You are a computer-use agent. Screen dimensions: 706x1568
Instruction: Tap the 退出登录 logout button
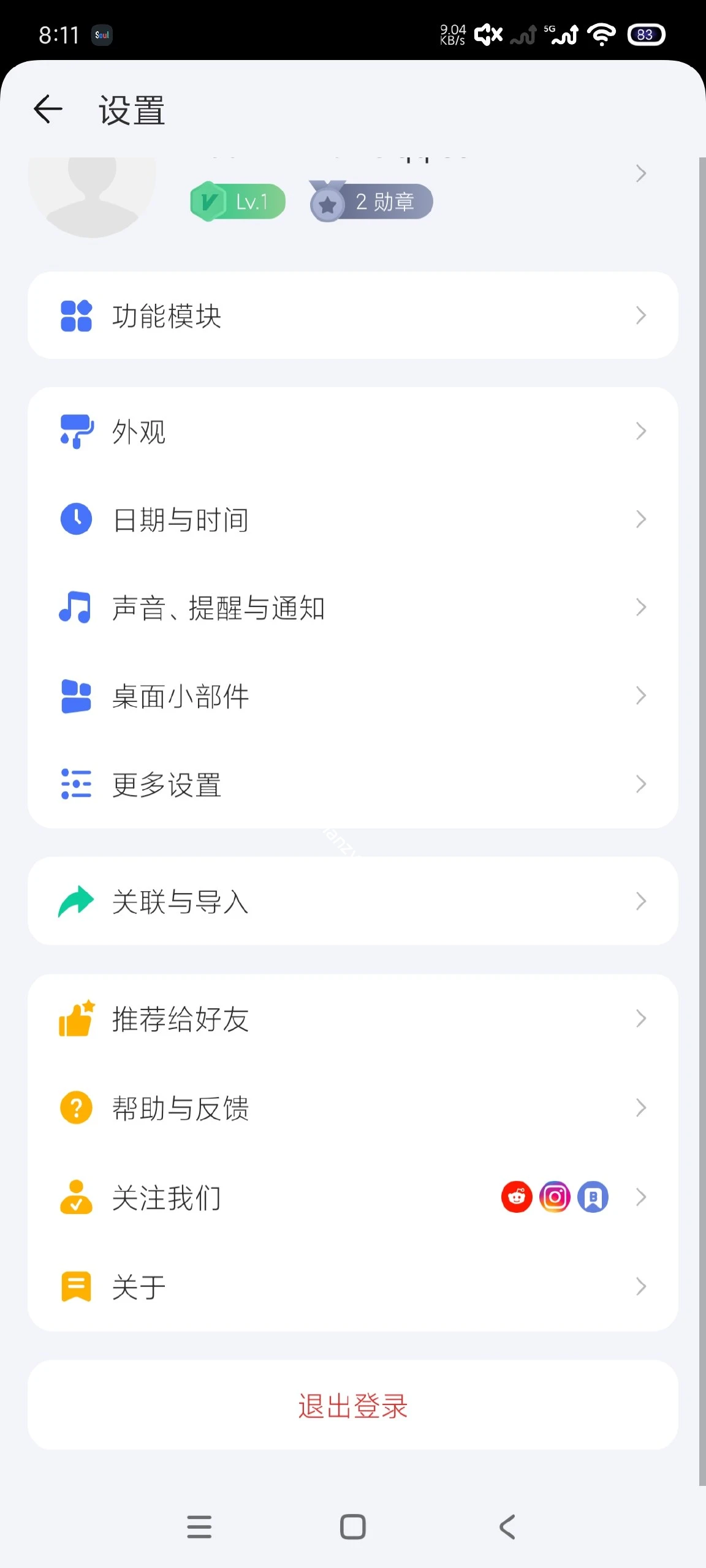352,1406
